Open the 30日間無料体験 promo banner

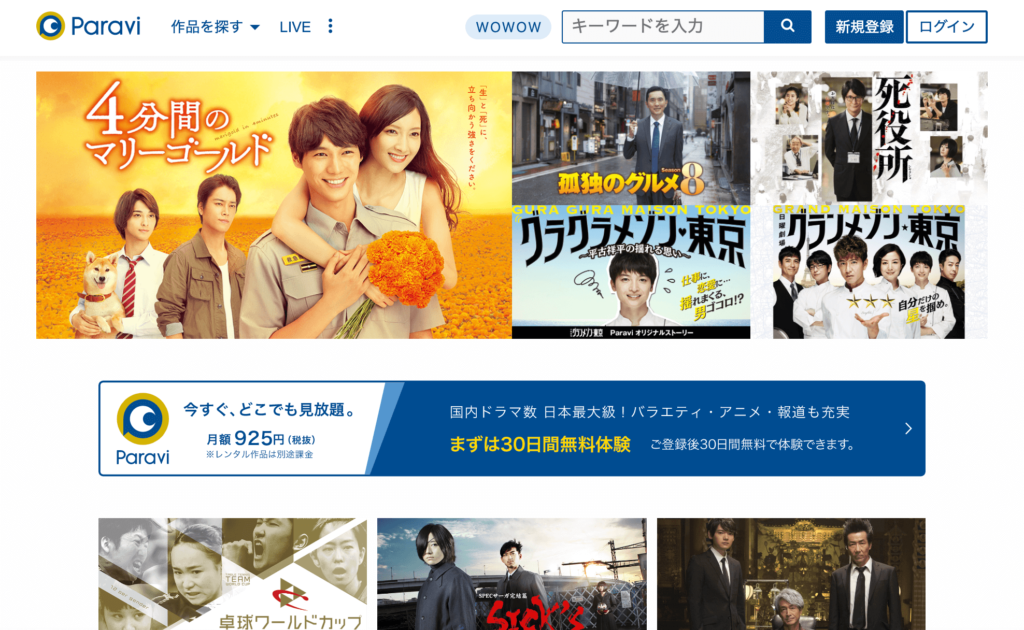tap(512, 428)
